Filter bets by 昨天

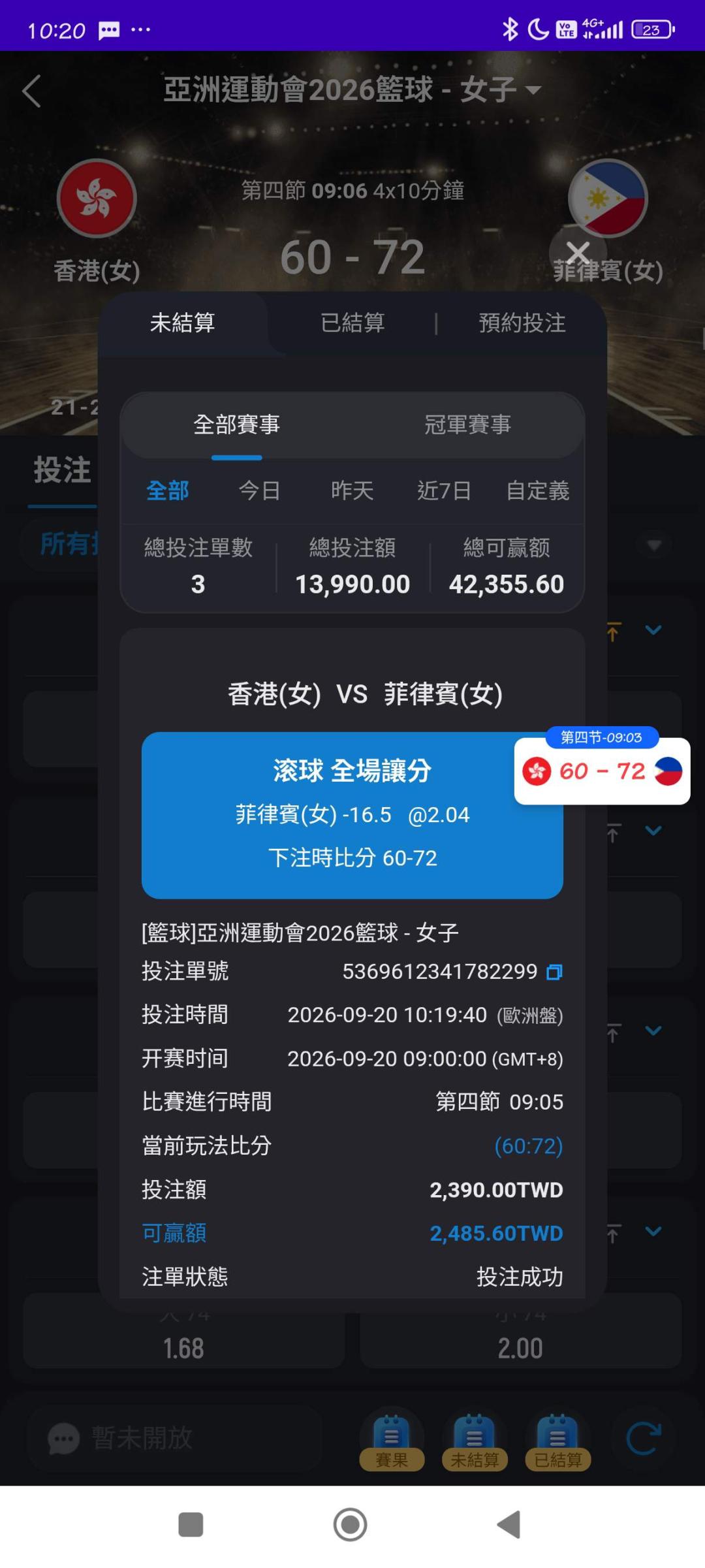pos(352,490)
